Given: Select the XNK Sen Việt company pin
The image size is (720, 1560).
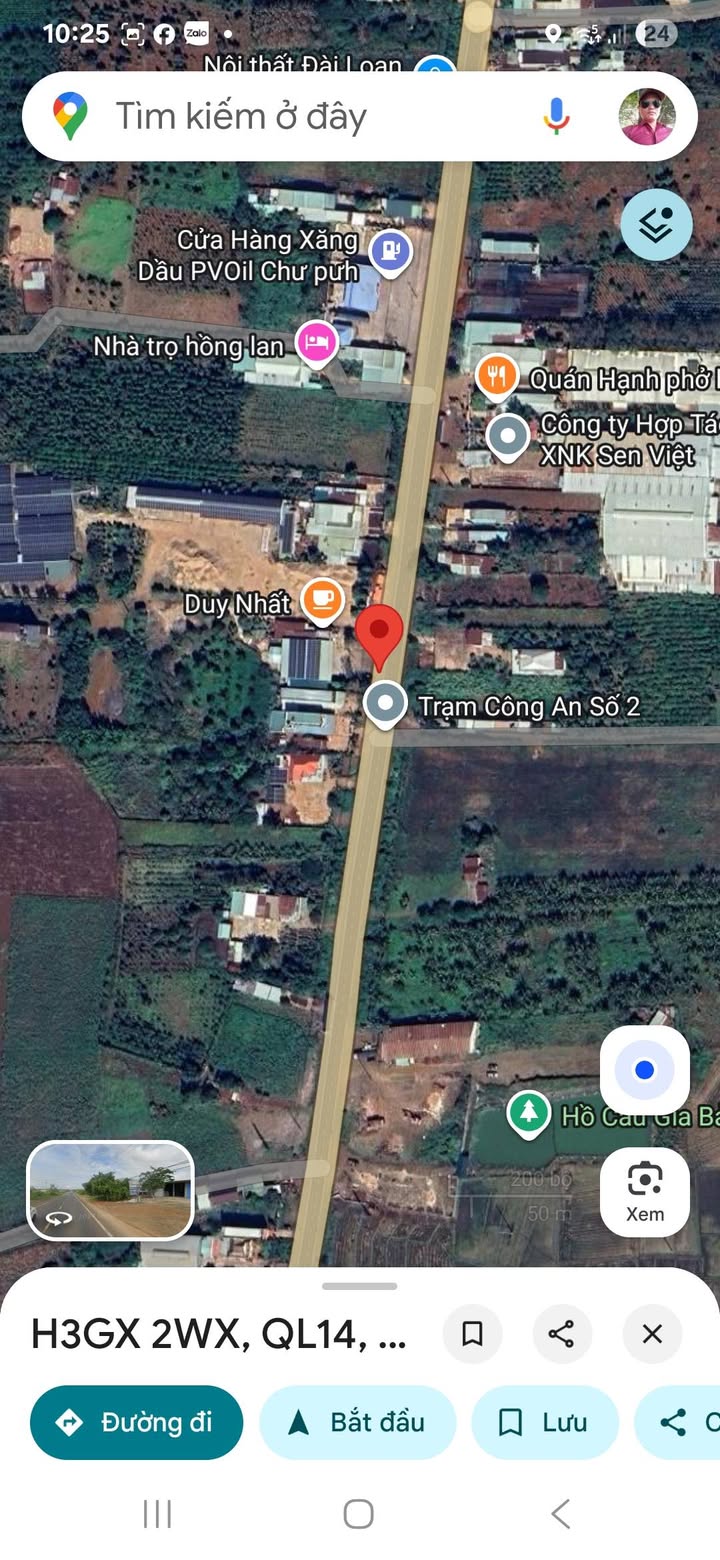Looking at the screenshot, I should tap(507, 436).
